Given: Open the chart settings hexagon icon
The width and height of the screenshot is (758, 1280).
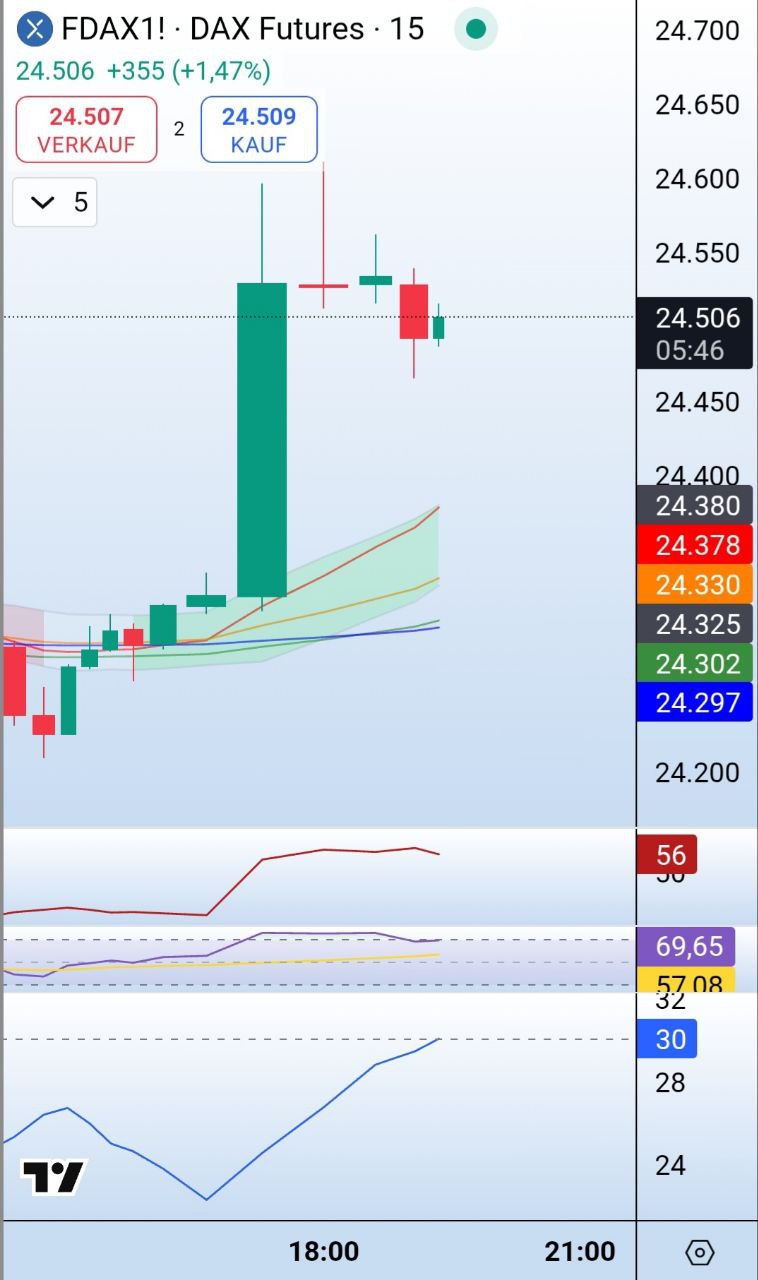Looking at the screenshot, I should (x=700, y=1252).
